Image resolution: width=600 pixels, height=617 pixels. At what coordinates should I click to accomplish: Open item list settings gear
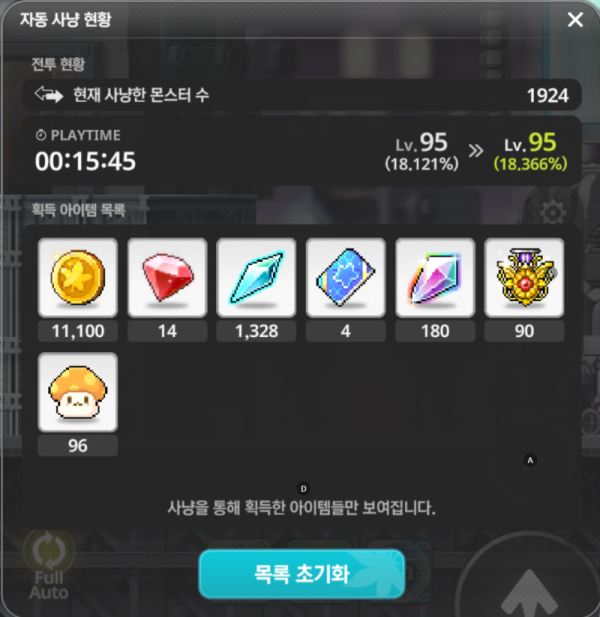pyautogui.click(x=551, y=212)
